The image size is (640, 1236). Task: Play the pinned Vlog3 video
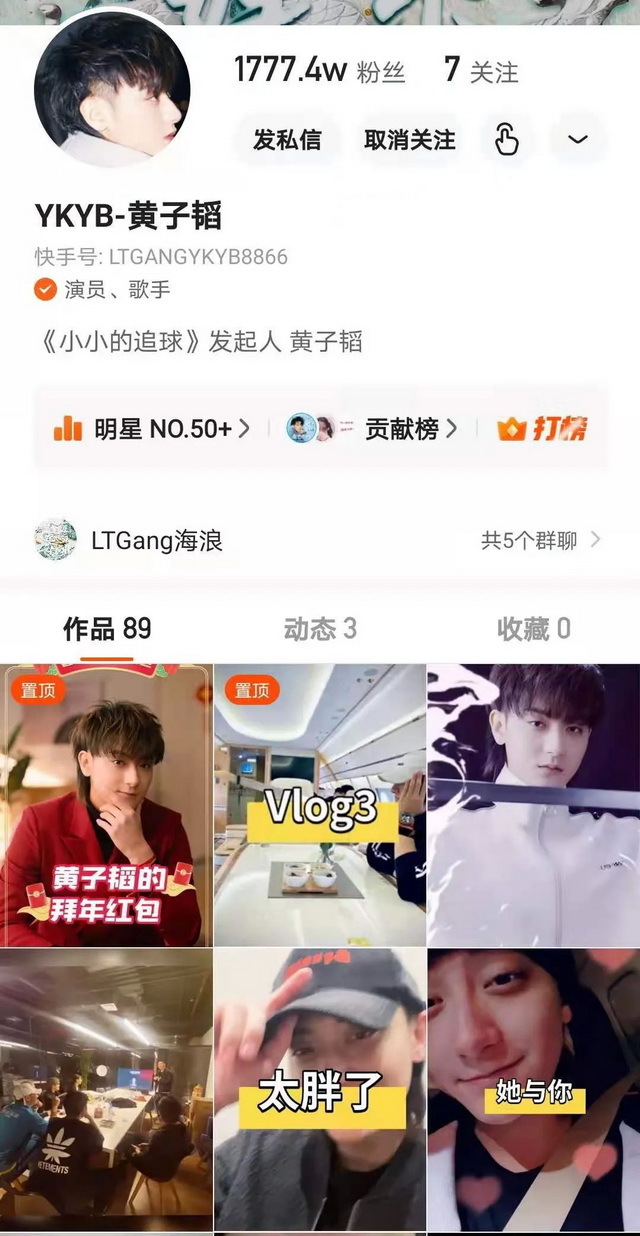tap(320, 805)
